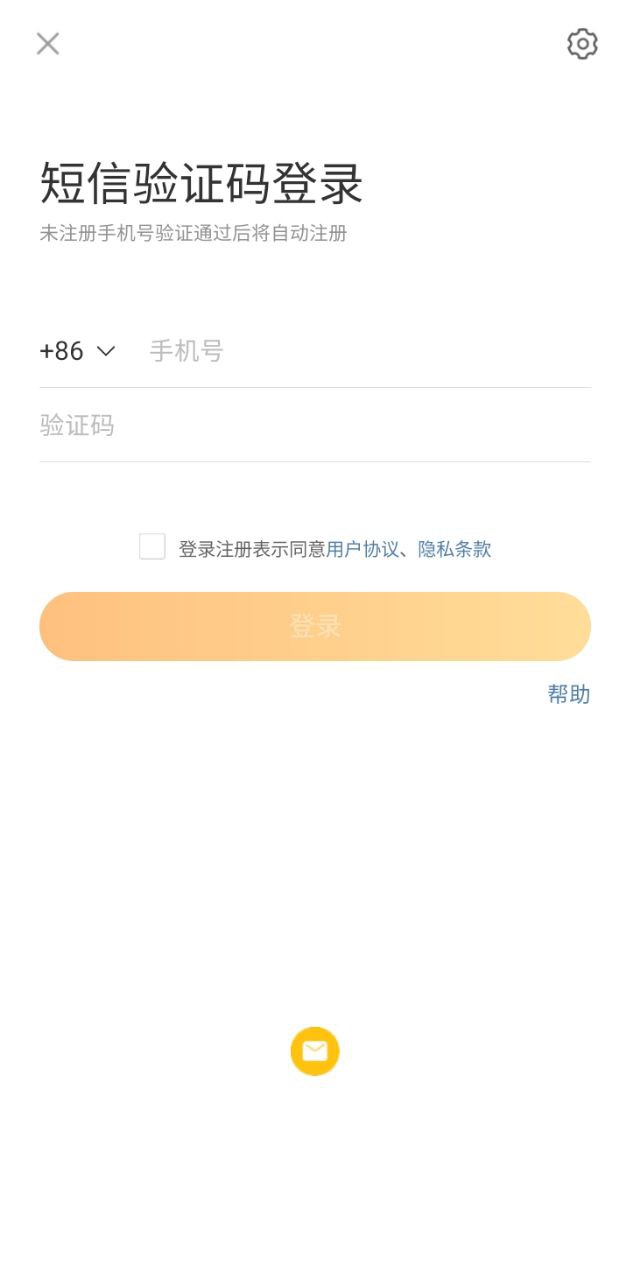This screenshot has width=630, height=1280.
Task: Open the 用户协议 link
Action: click(362, 549)
